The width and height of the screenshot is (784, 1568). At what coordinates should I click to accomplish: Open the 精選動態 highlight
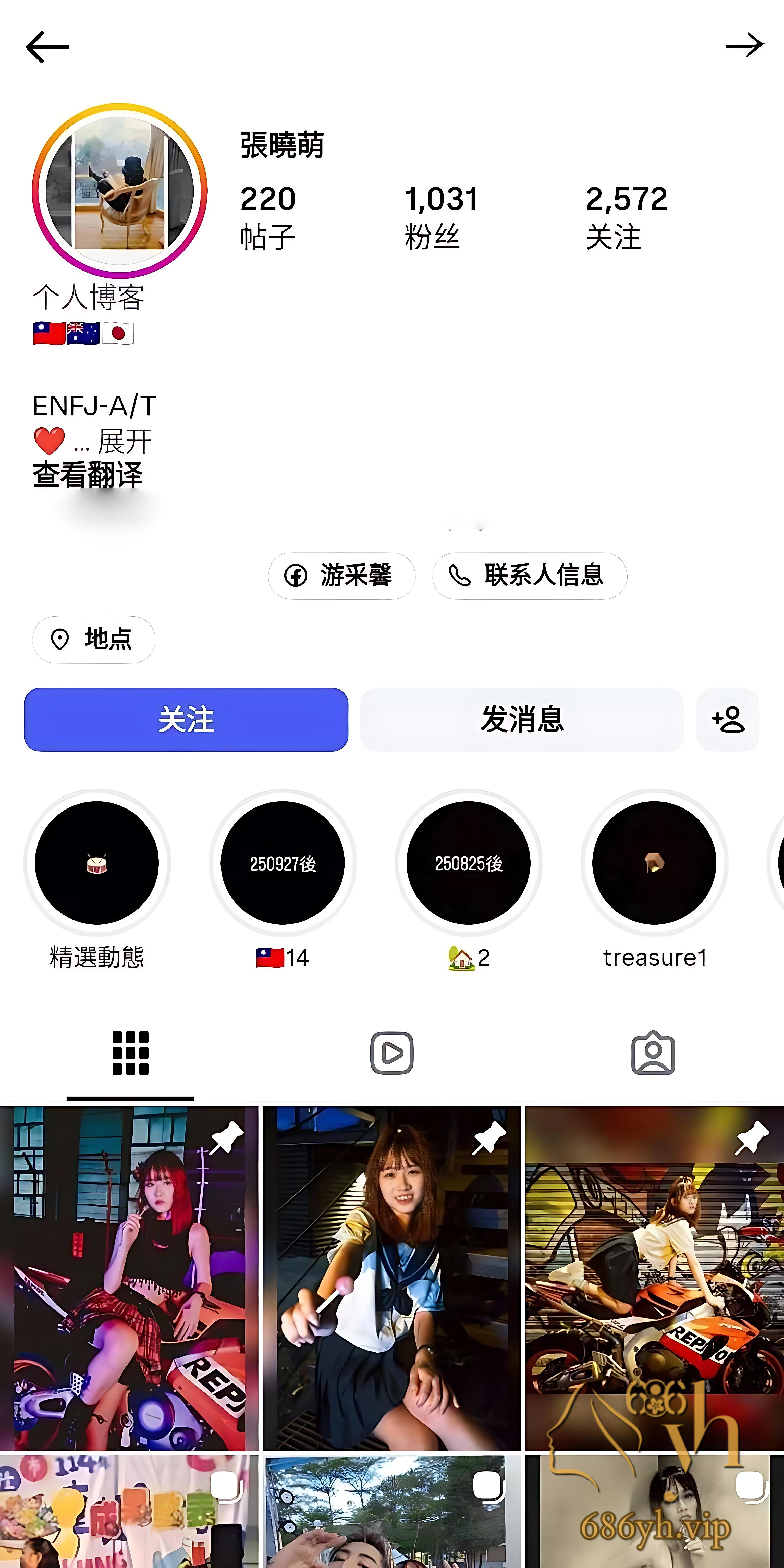tap(97, 863)
